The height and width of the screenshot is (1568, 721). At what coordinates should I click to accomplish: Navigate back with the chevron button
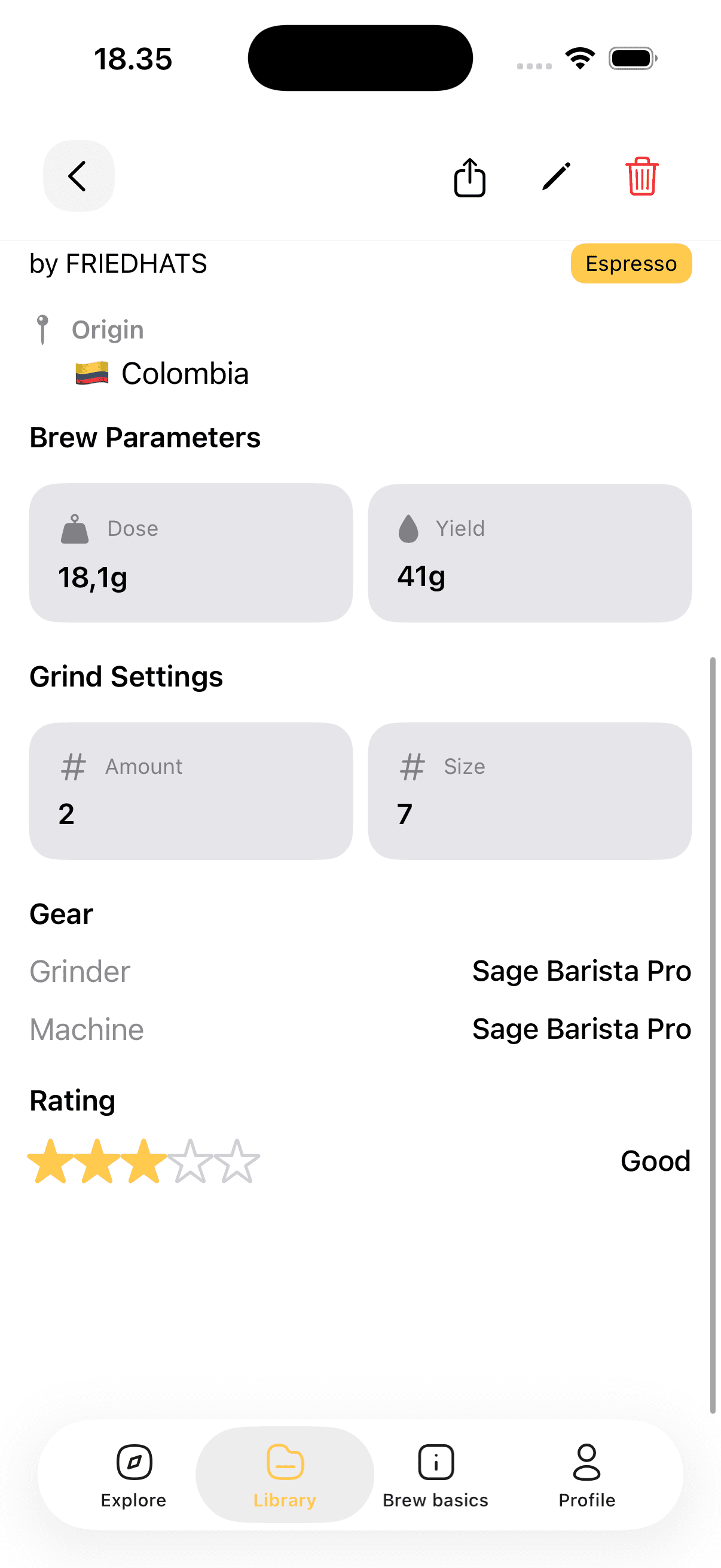78,176
